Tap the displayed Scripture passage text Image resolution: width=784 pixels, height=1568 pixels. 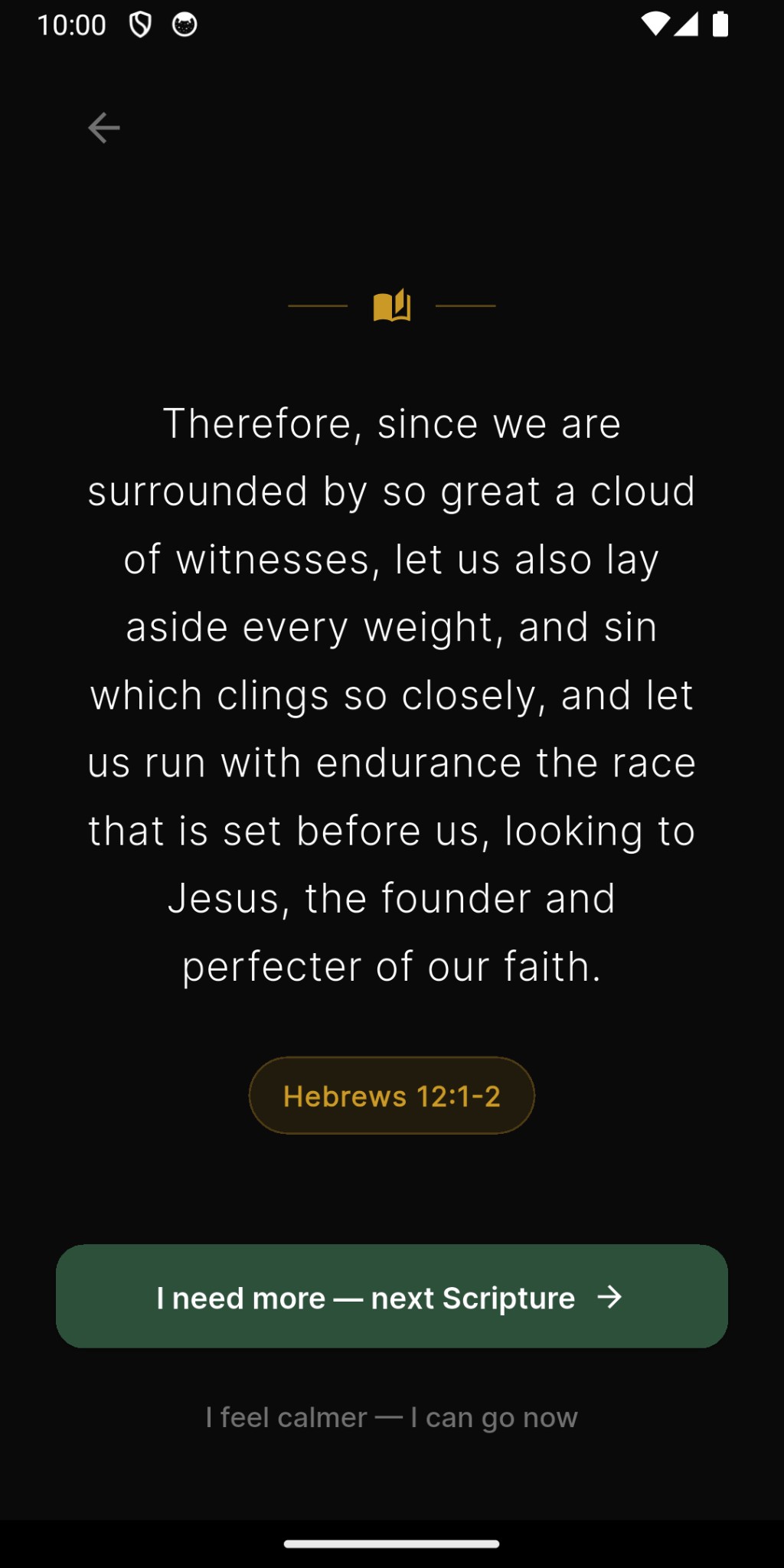click(391, 693)
